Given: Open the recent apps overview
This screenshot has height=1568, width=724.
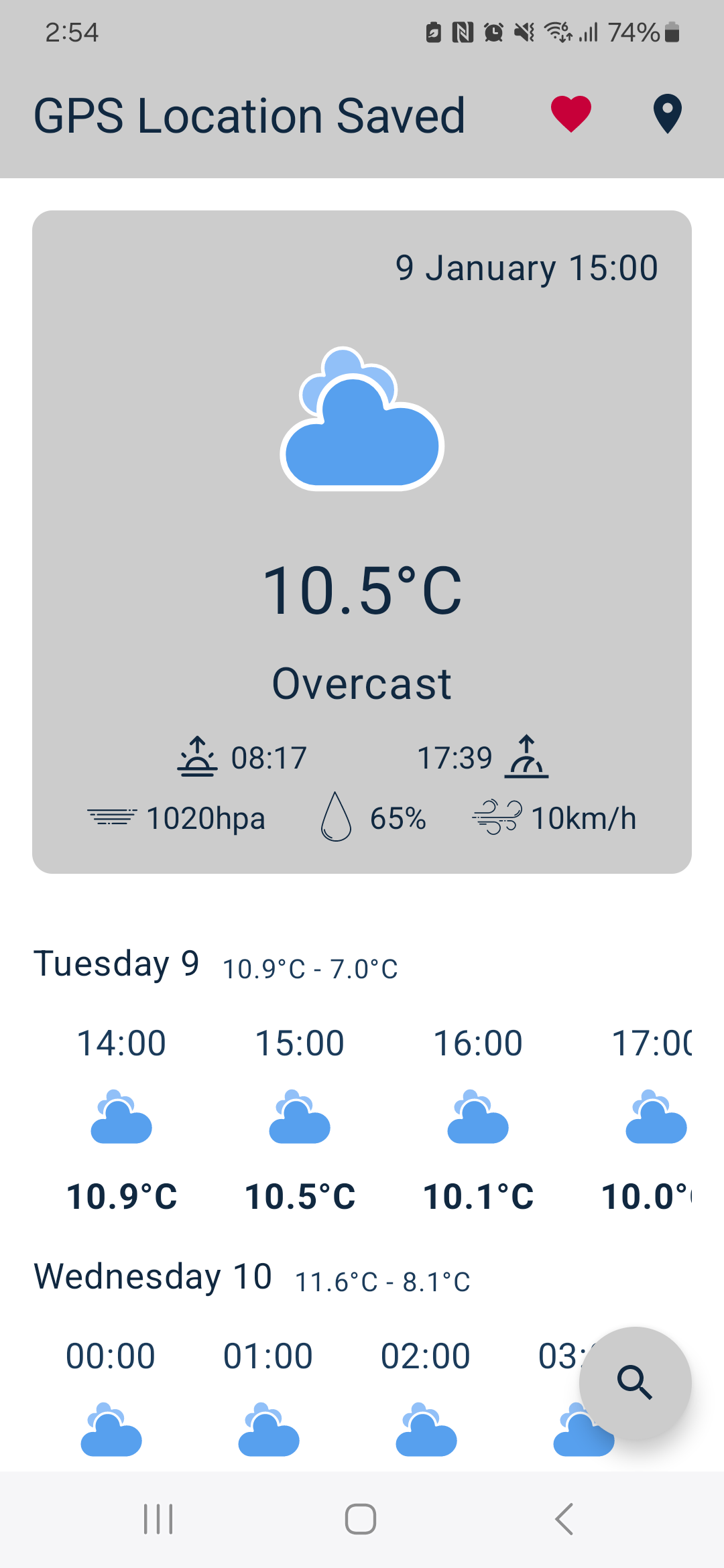Looking at the screenshot, I should coord(158,1518).
